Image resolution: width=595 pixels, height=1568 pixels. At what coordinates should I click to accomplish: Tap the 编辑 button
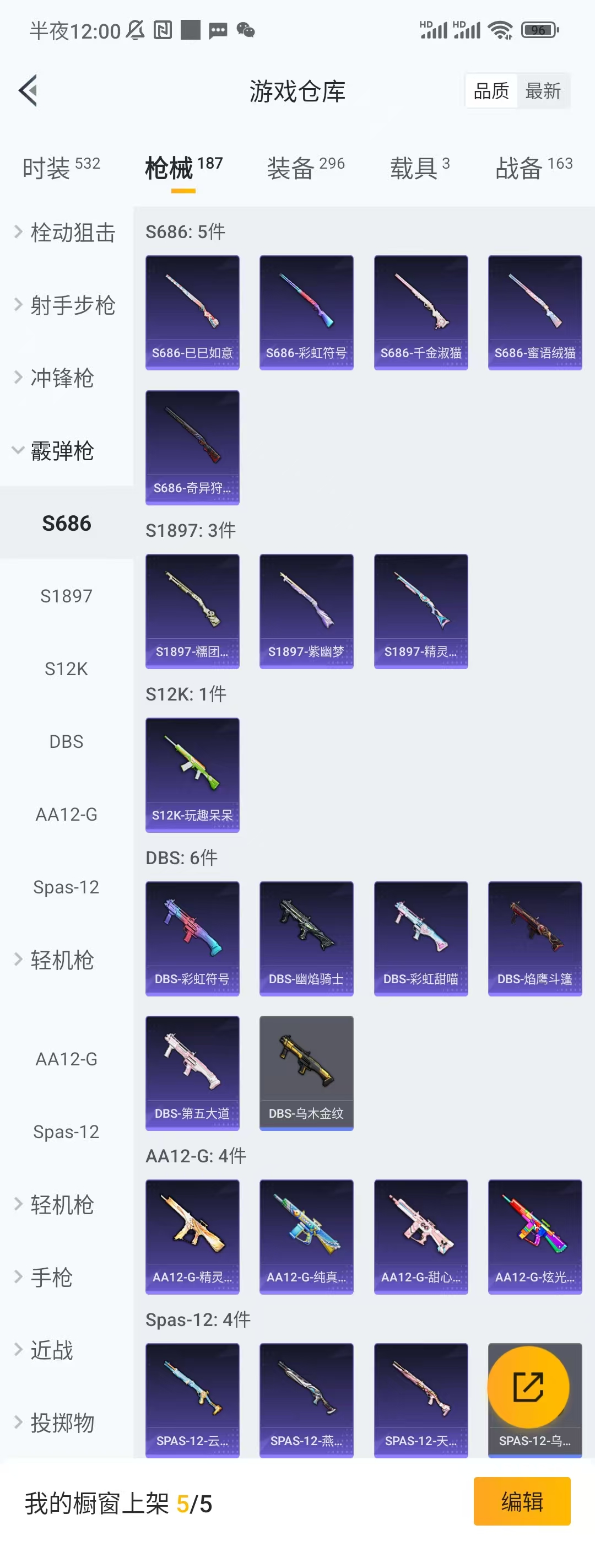(x=521, y=1501)
